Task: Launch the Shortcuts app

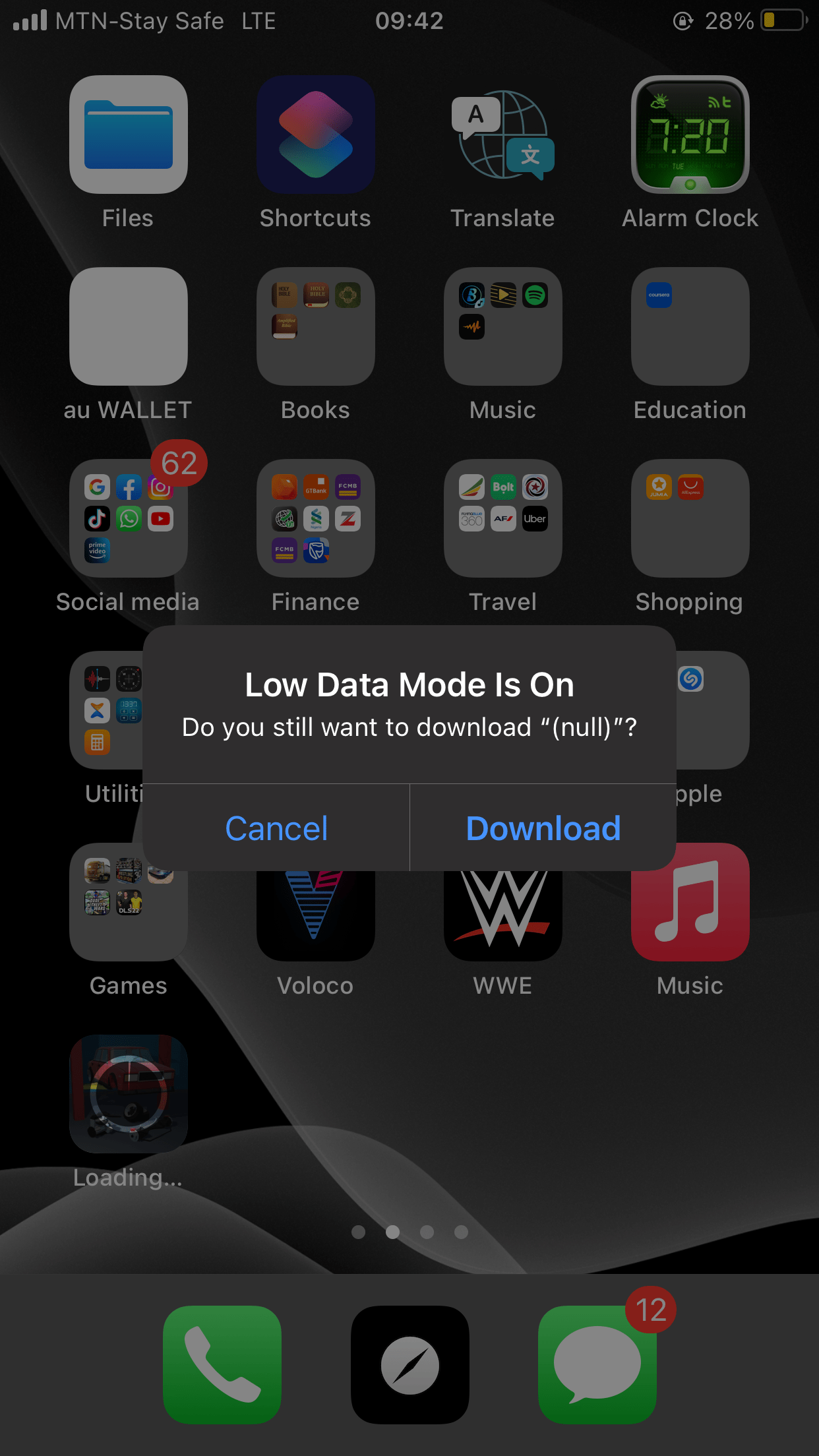Action: 315,135
